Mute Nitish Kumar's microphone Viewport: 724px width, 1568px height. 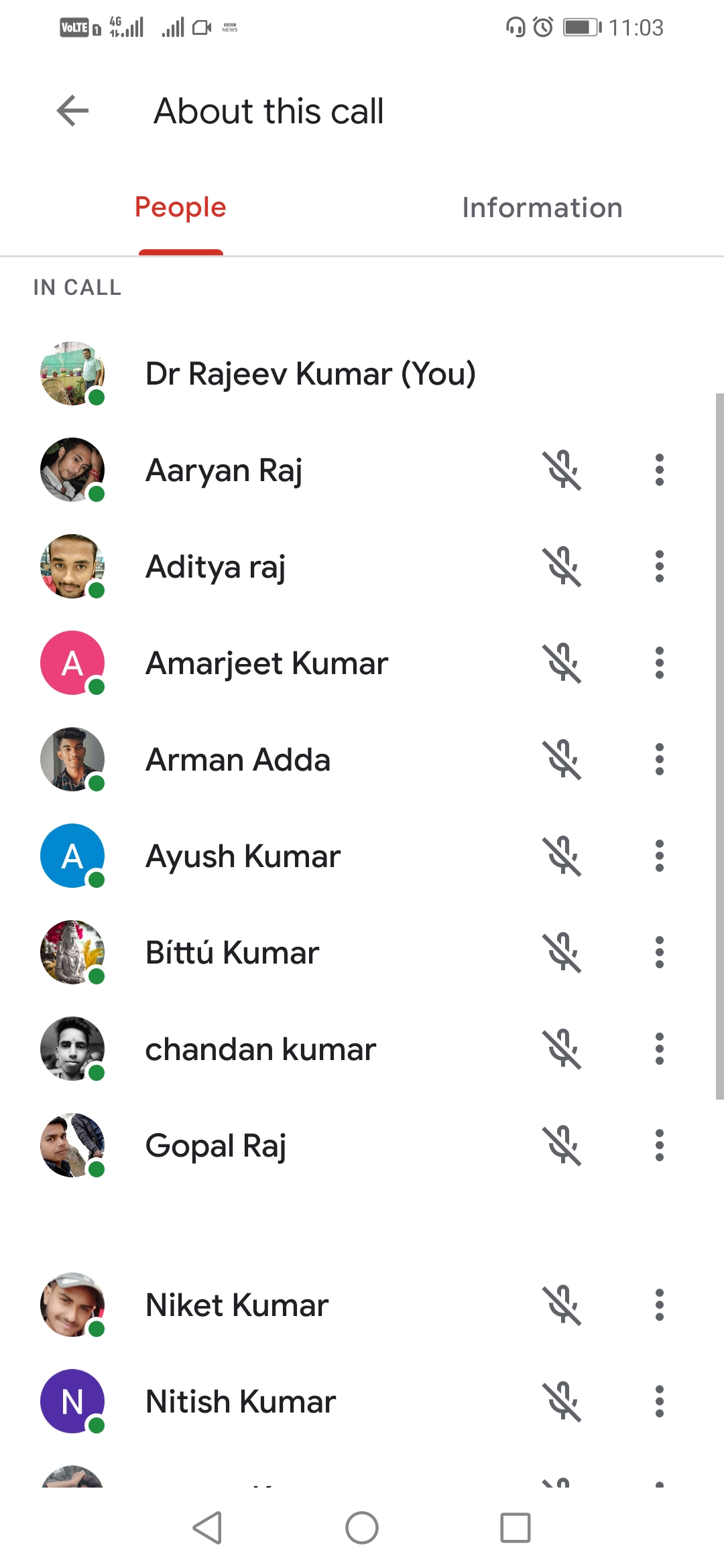(x=563, y=1402)
